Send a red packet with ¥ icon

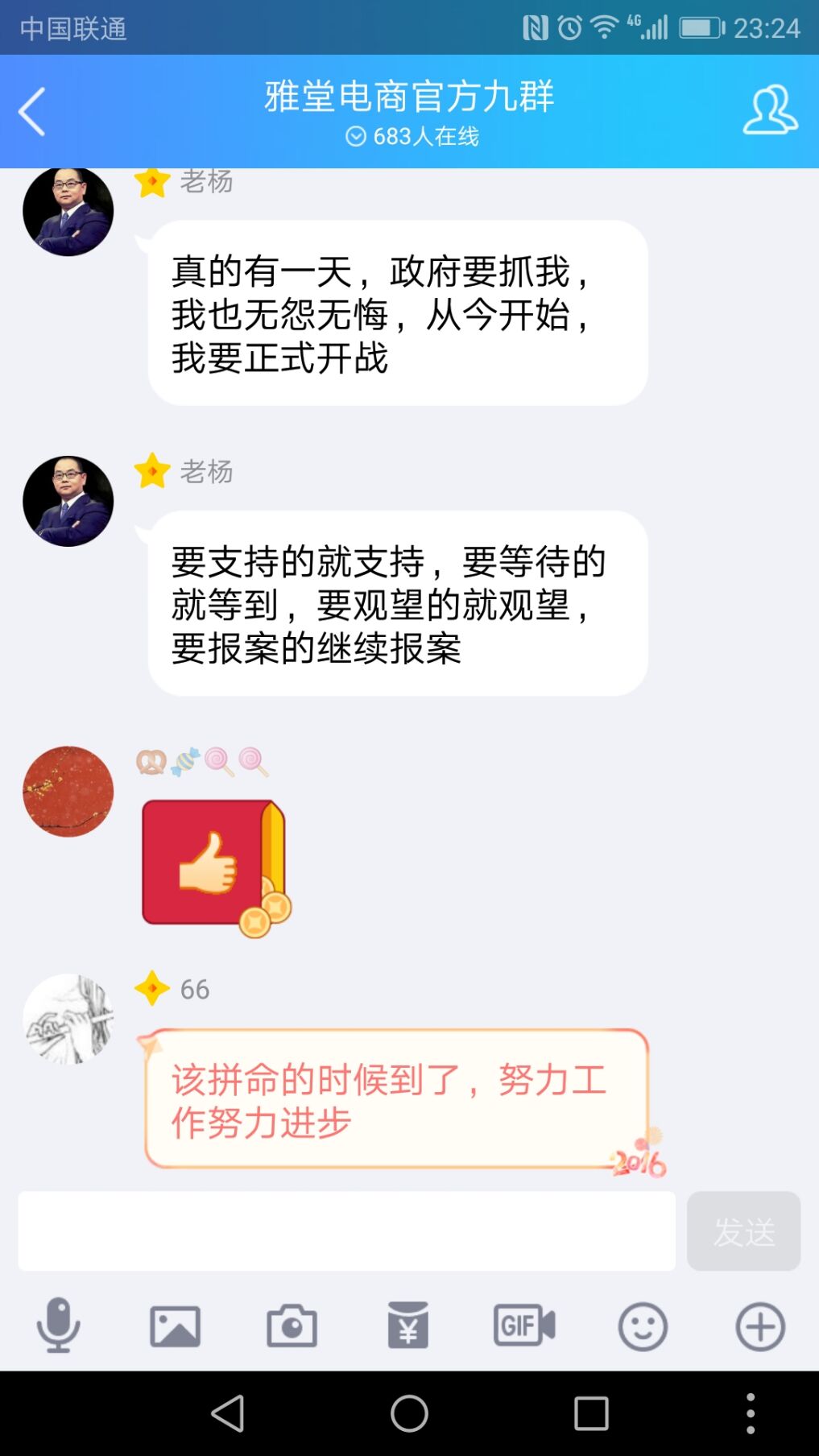pos(408,1326)
